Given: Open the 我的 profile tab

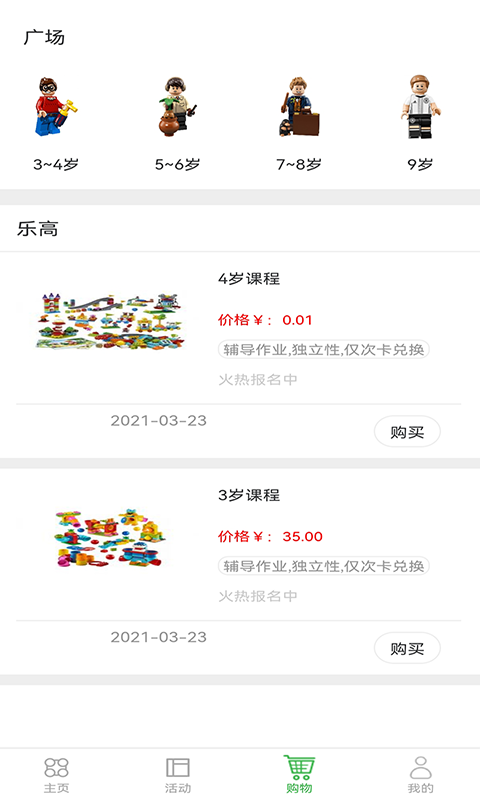Looking at the screenshot, I should (x=420, y=775).
